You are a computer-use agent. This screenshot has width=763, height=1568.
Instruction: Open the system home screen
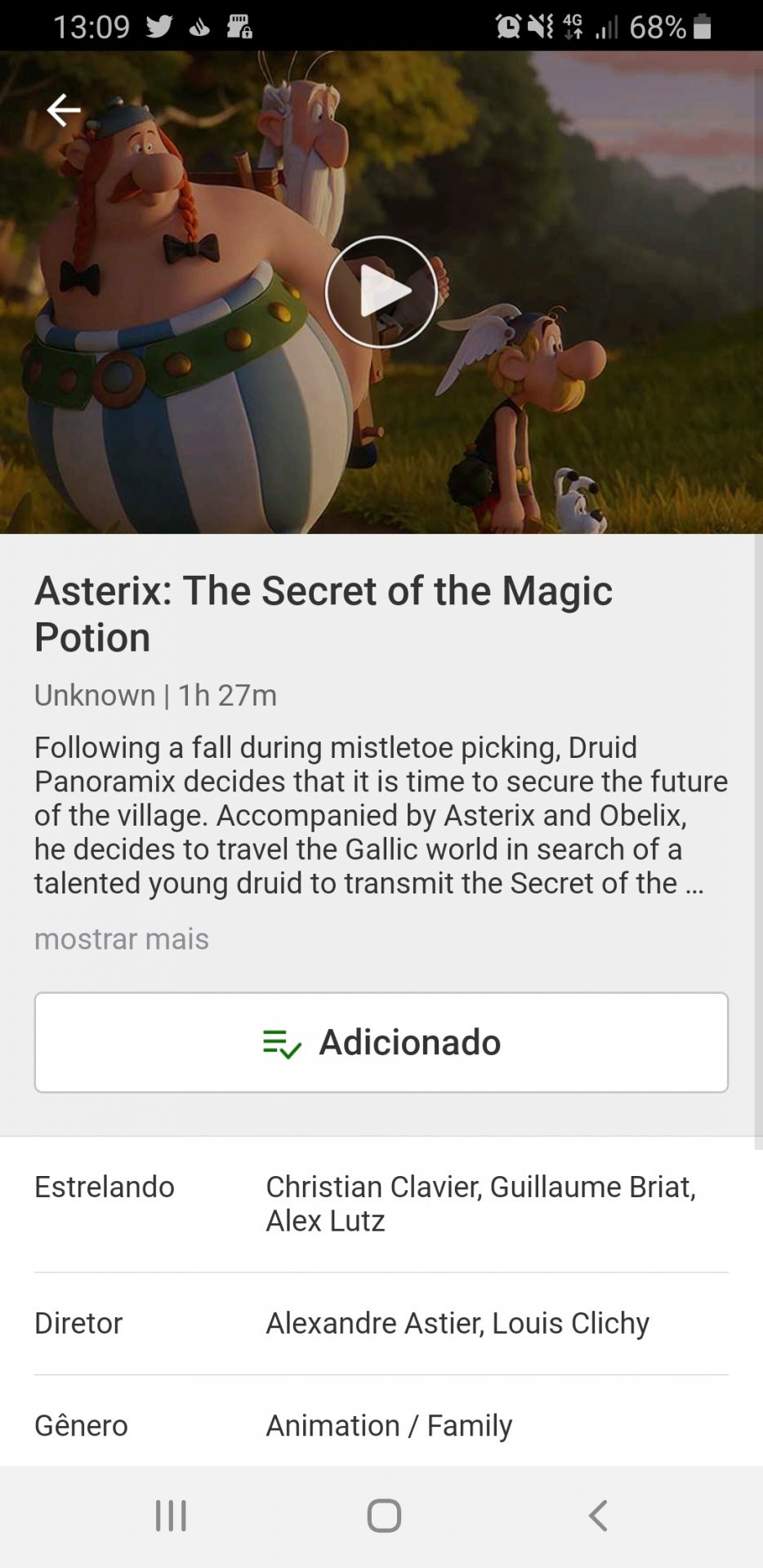(x=384, y=1516)
